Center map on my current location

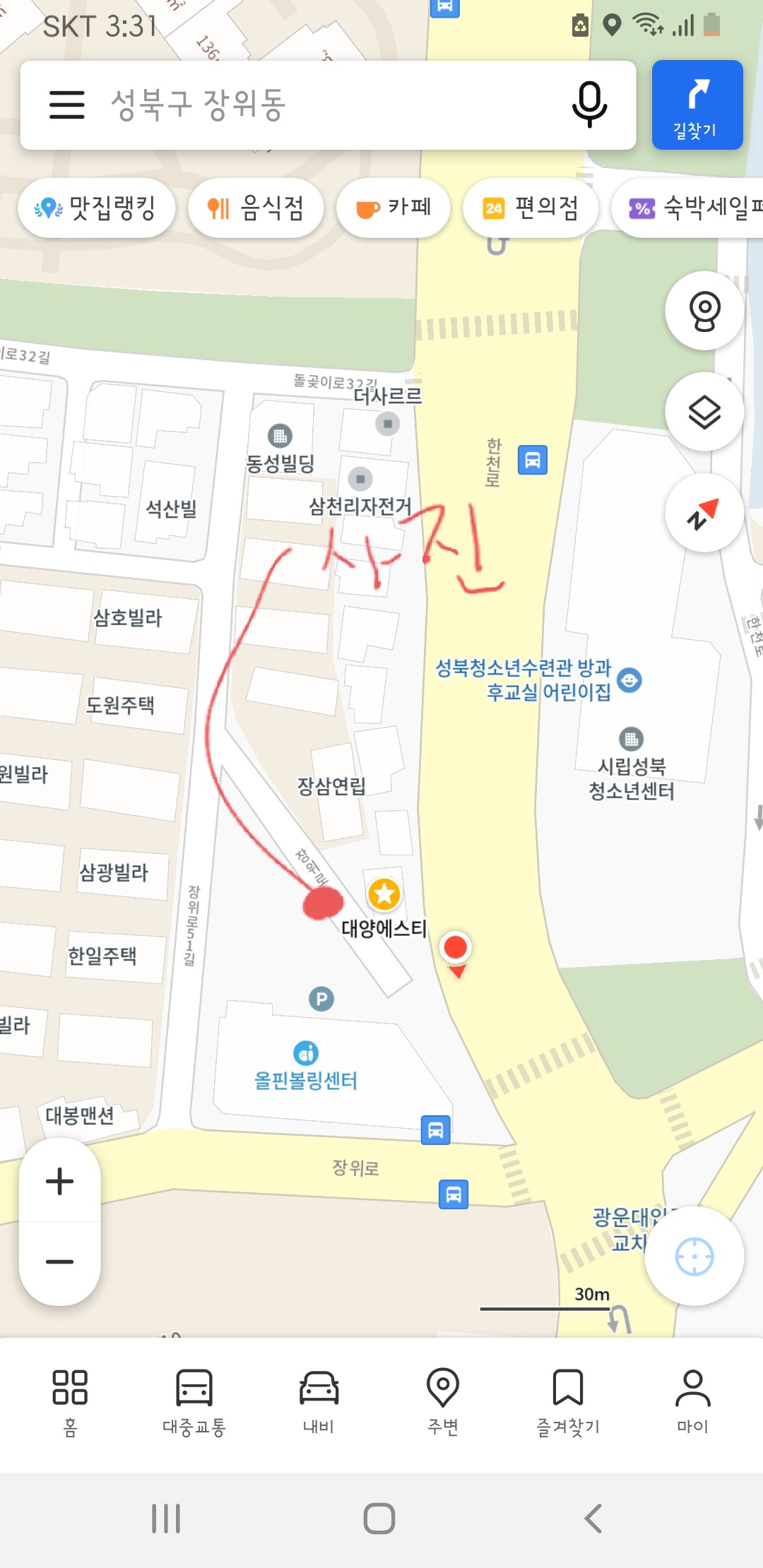point(694,1257)
